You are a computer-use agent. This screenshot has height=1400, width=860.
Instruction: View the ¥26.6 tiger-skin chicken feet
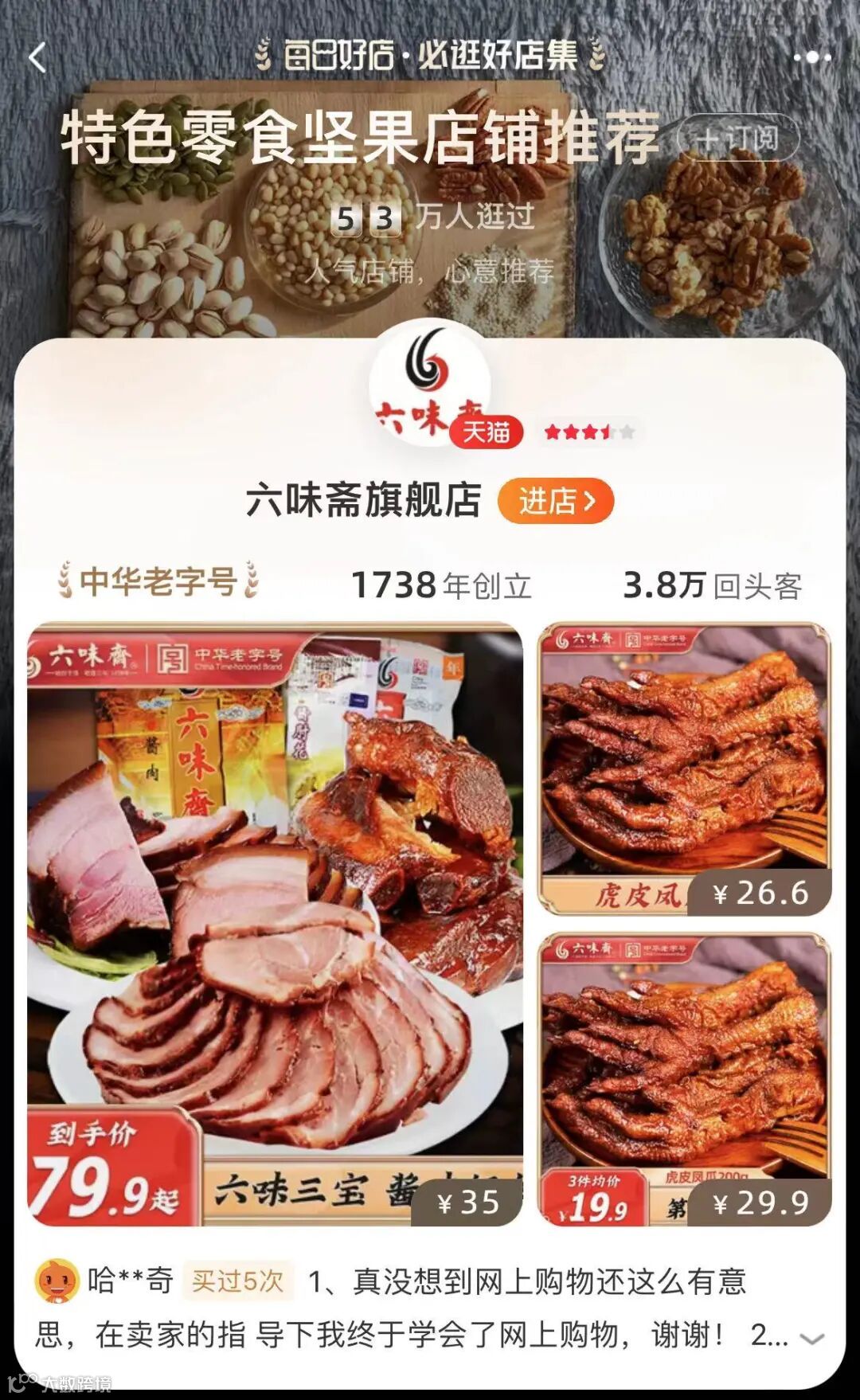pos(685,769)
